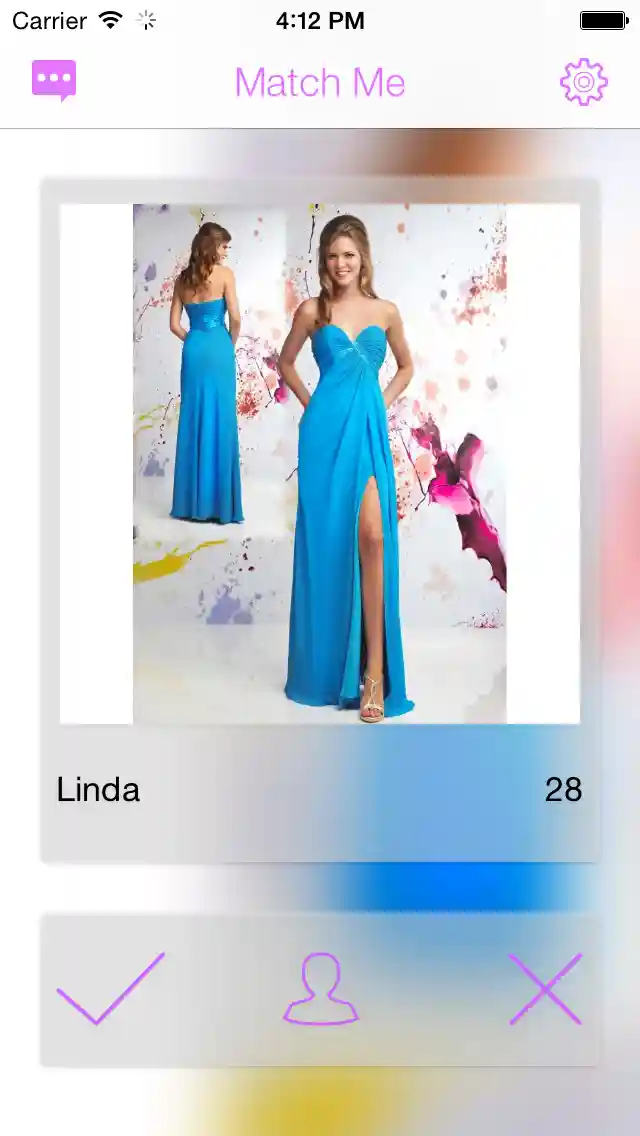Open Linda's profile photo
This screenshot has height=1136, width=640.
(x=320, y=464)
